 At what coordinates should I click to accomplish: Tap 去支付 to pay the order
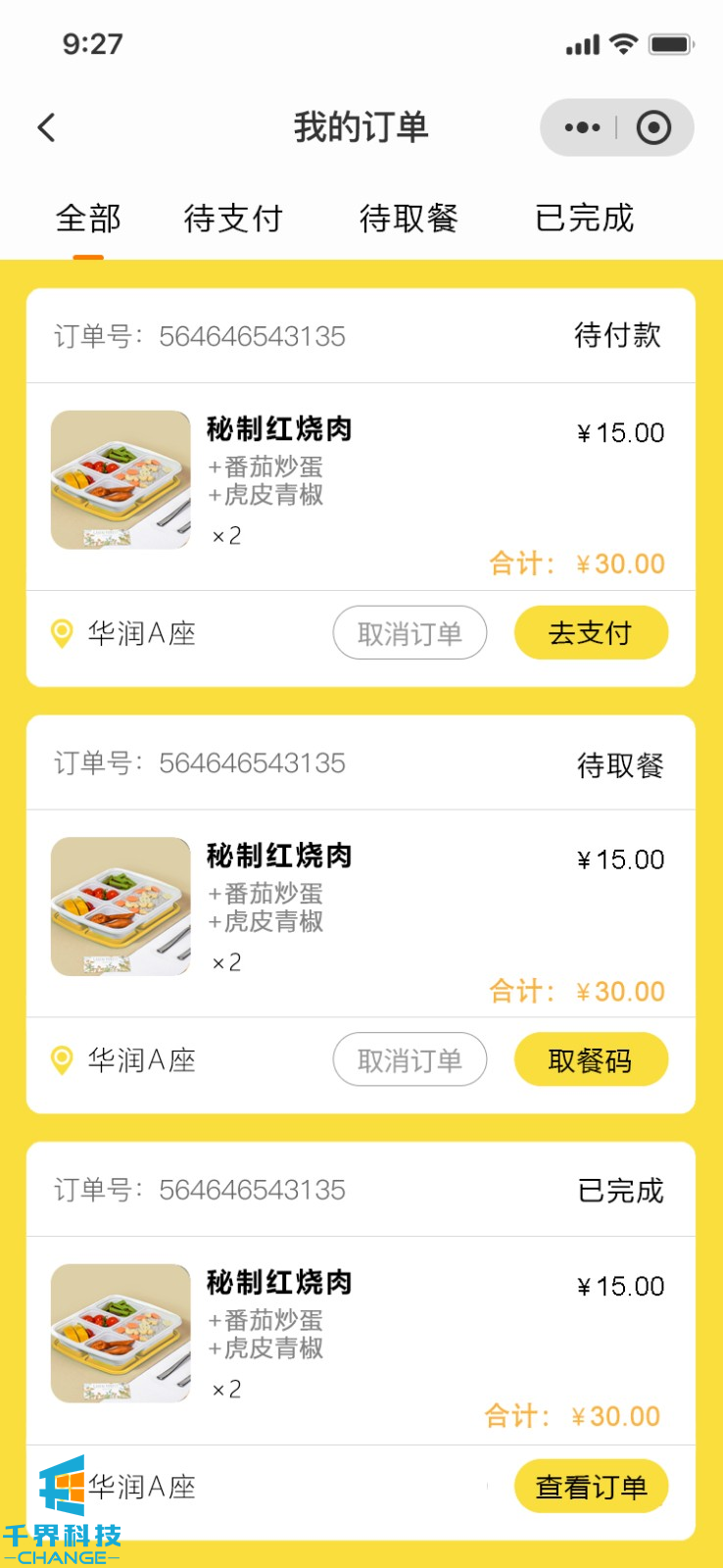591,633
